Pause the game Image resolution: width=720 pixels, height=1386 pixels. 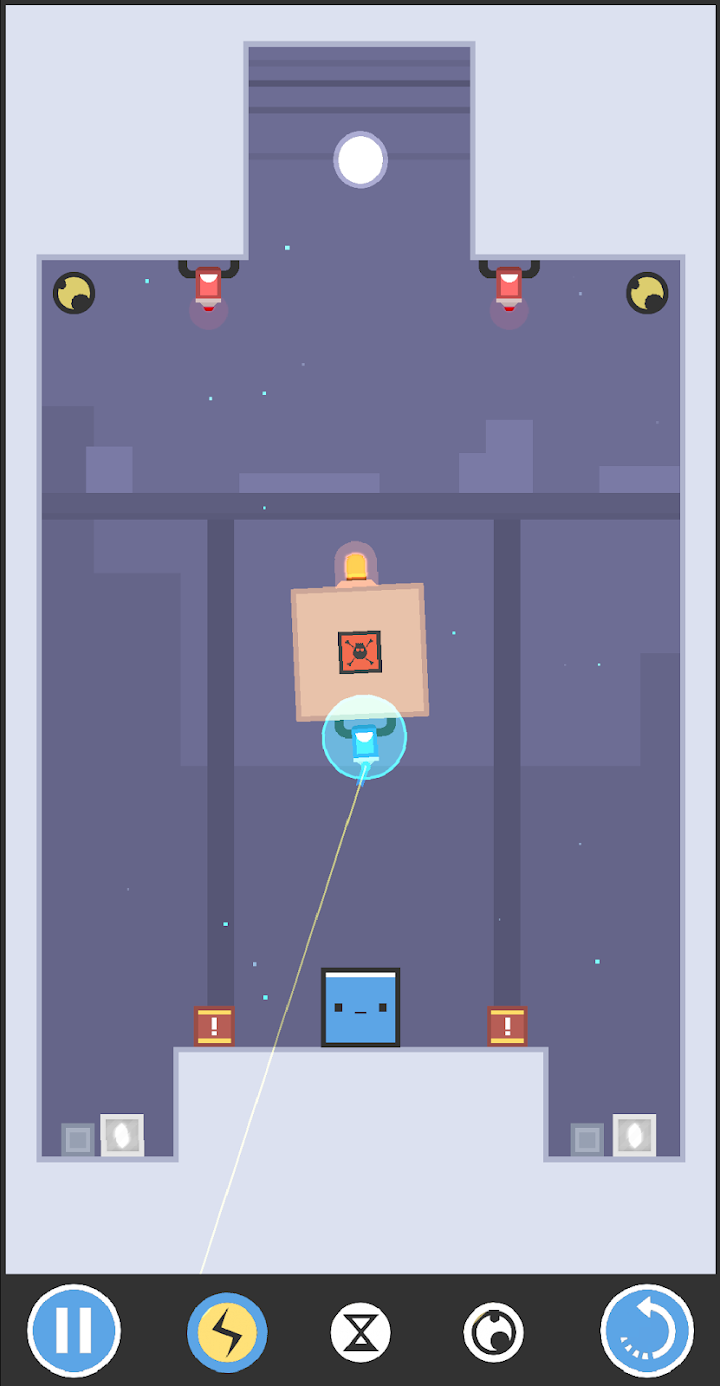click(74, 1331)
